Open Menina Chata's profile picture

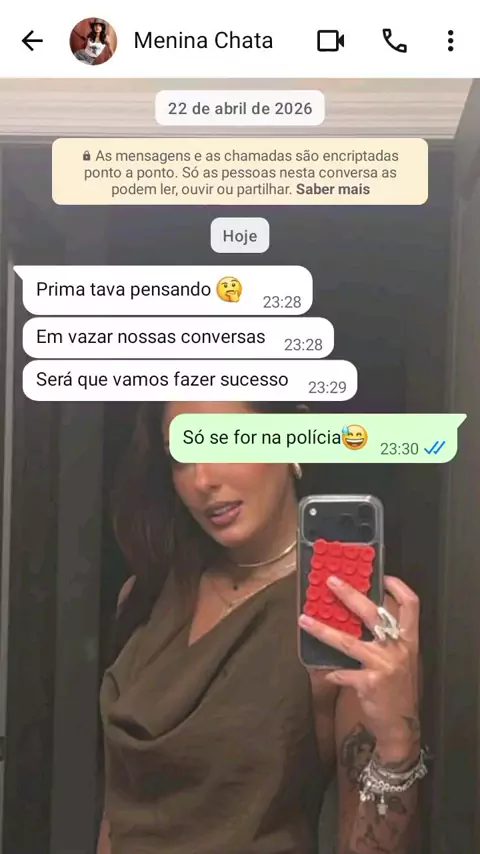pyautogui.click(x=93, y=41)
